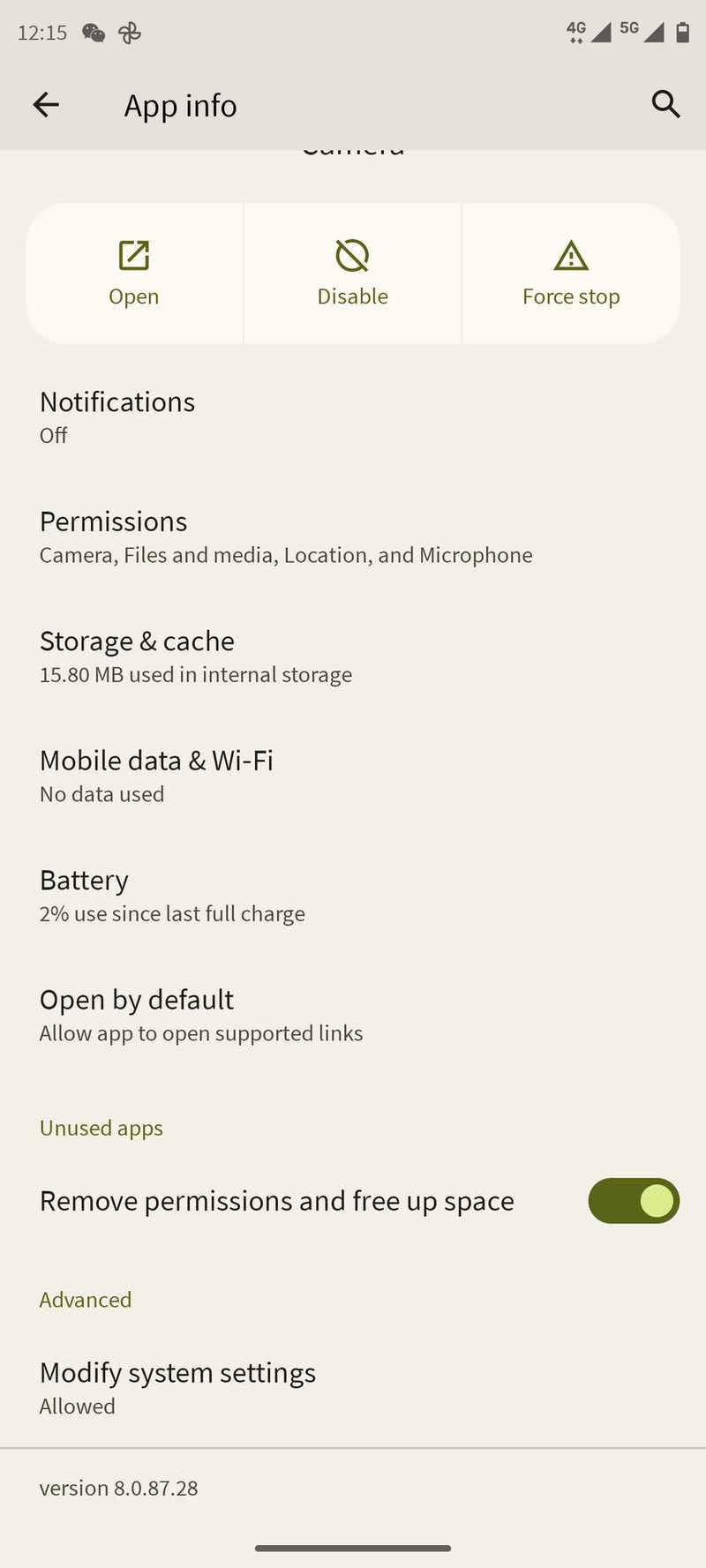Viewport: 706px width, 1568px height.
Task: View app Permissions
Action: [353, 536]
